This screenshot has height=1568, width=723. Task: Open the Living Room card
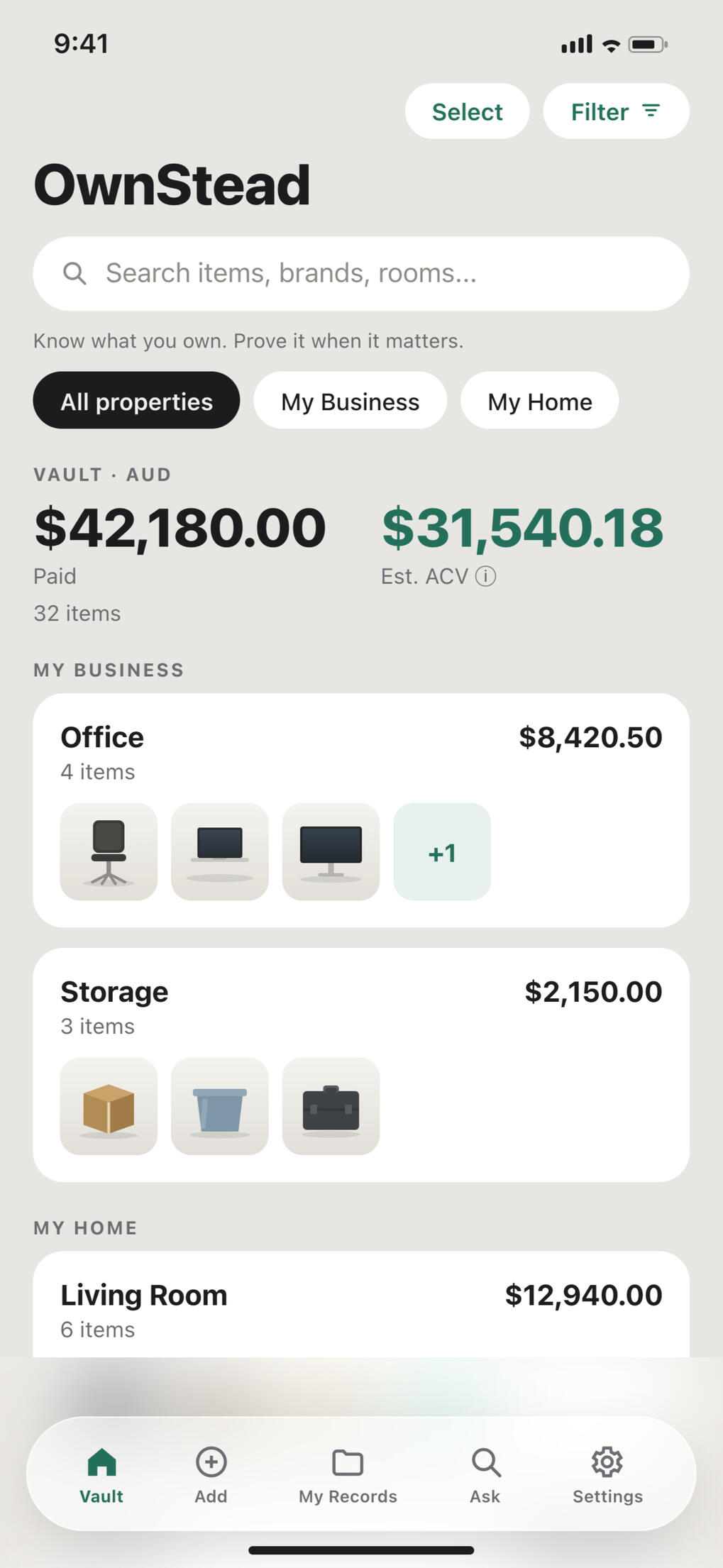pos(361,1305)
